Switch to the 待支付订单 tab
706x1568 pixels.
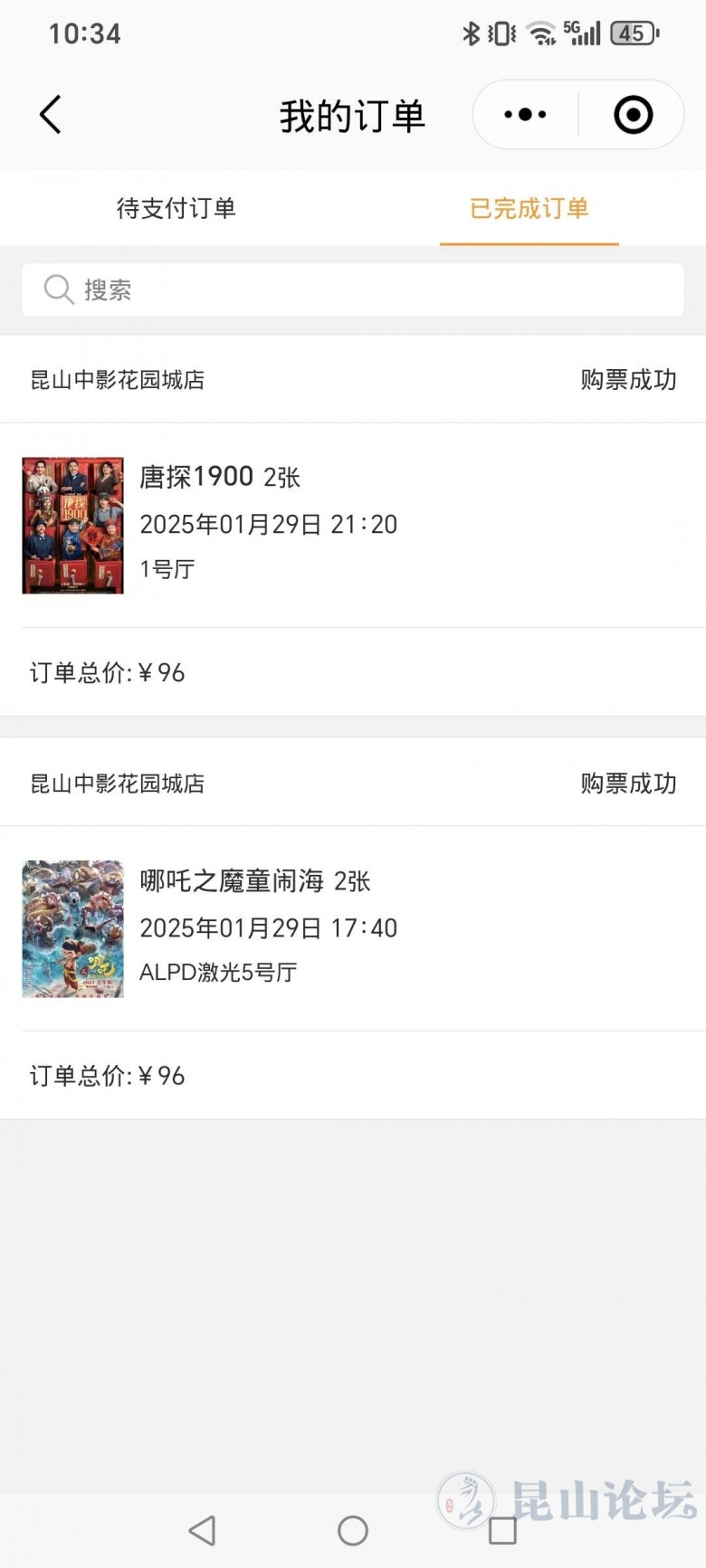[x=176, y=208]
